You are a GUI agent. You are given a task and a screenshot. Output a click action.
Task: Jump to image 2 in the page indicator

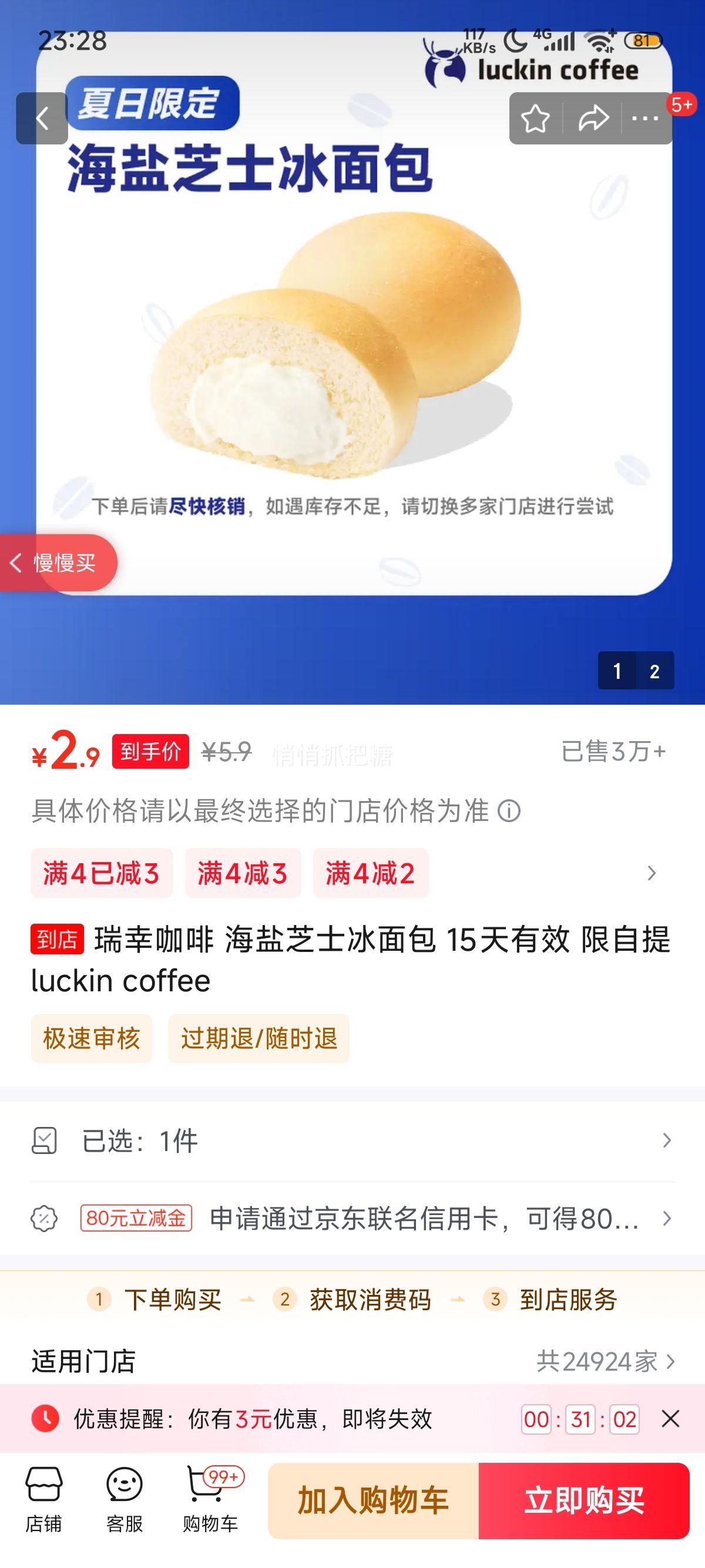coord(654,671)
